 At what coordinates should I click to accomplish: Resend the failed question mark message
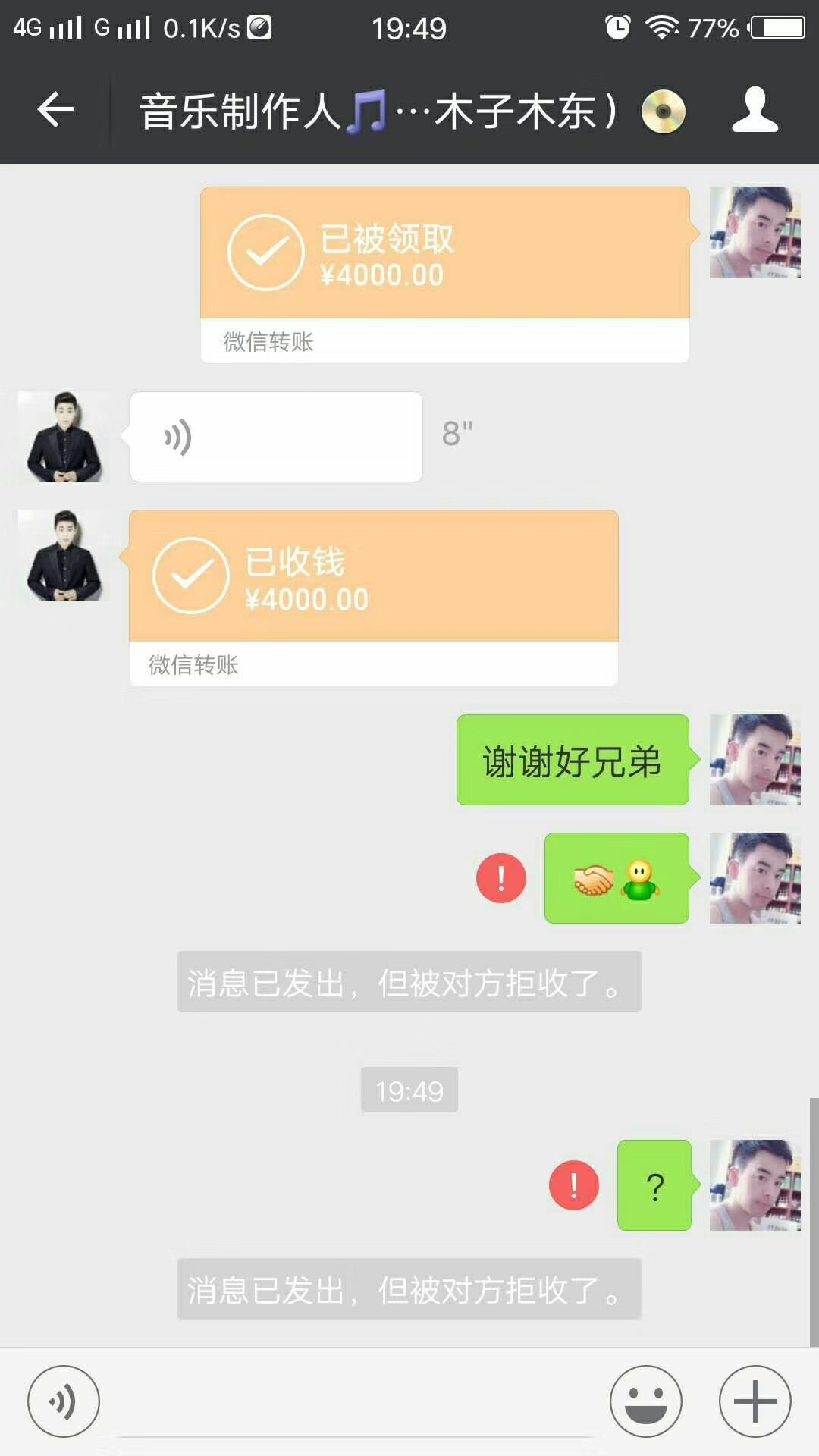tap(574, 1185)
